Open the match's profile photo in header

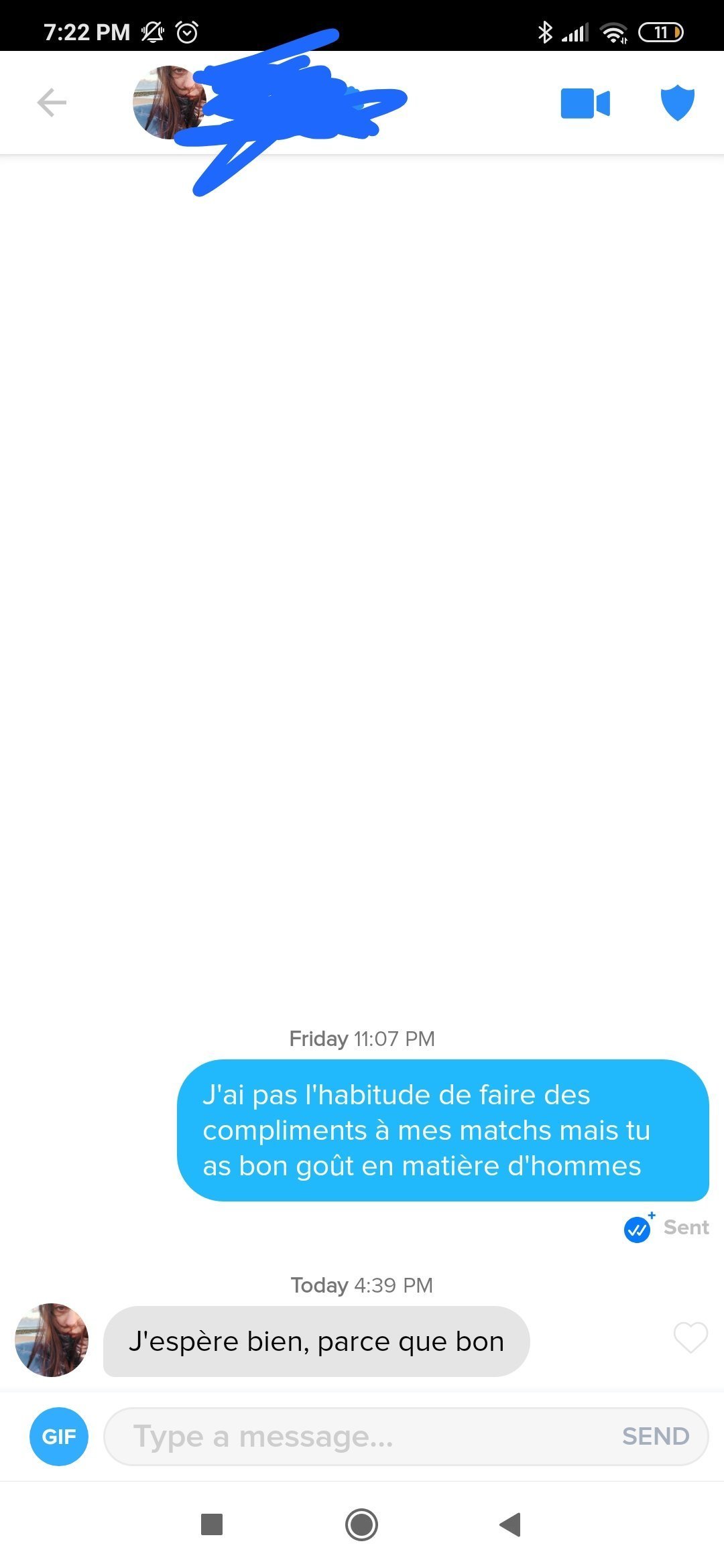coord(169,103)
